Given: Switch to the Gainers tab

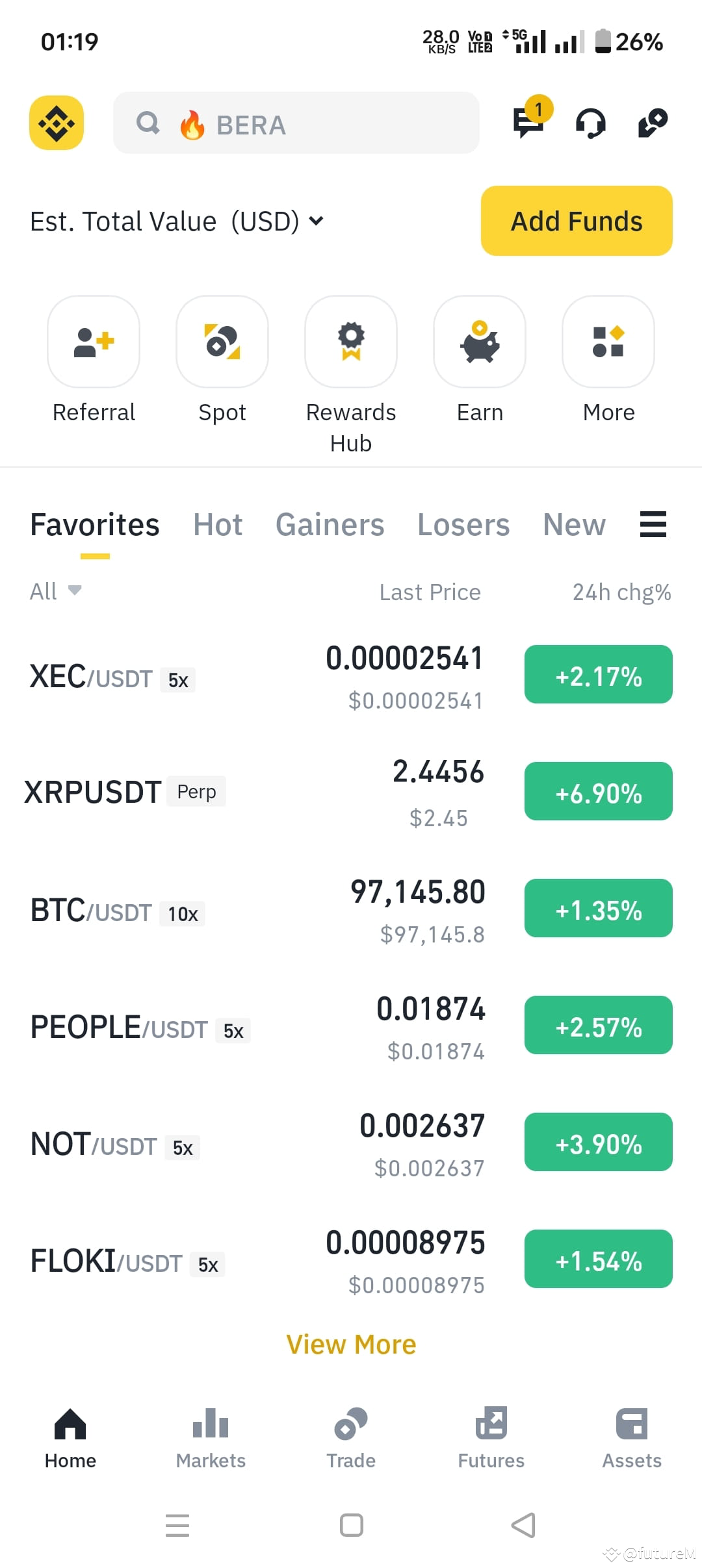Looking at the screenshot, I should [330, 525].
